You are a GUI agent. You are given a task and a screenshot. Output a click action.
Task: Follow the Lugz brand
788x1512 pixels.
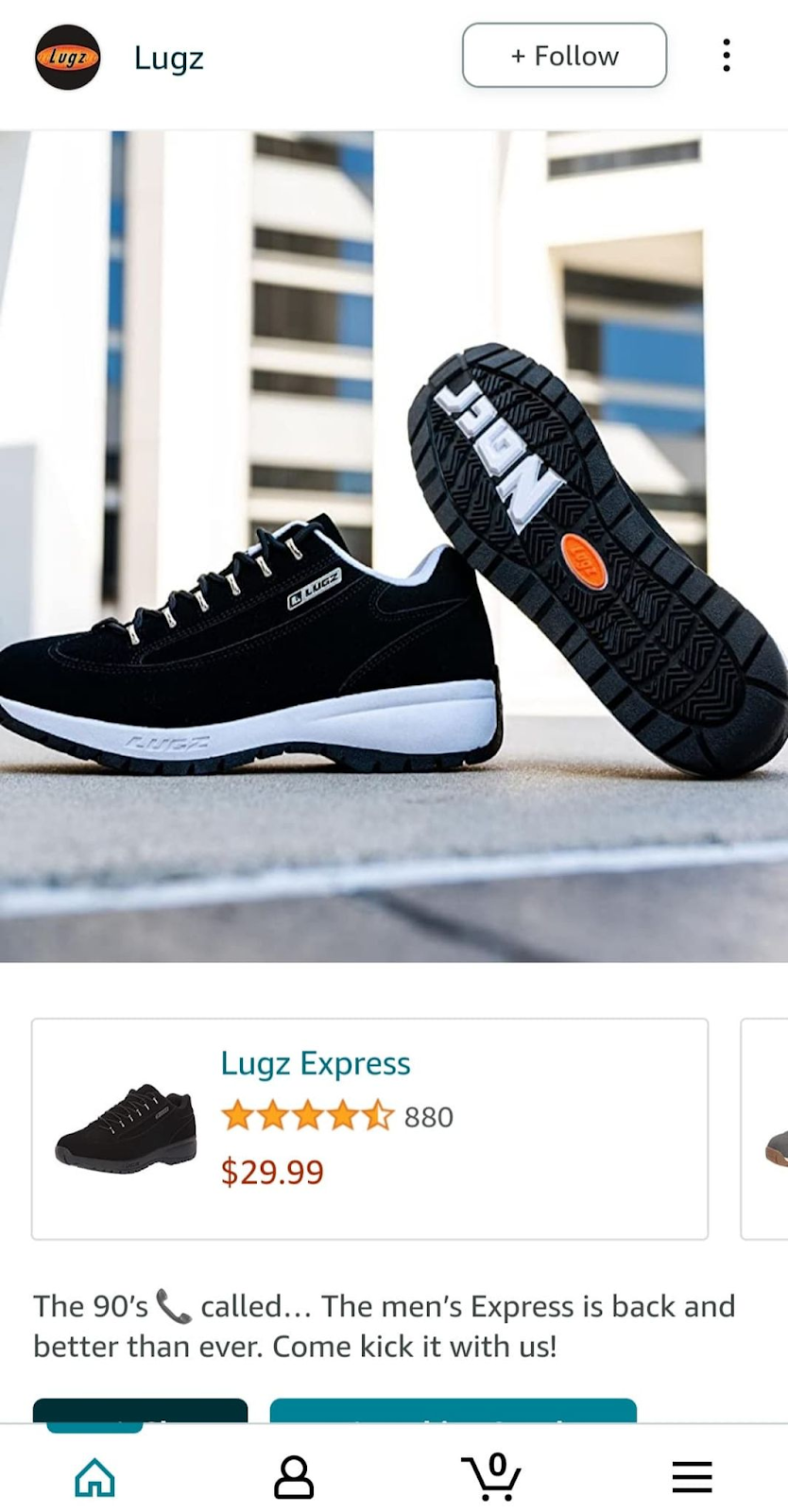tap(564, 56)
